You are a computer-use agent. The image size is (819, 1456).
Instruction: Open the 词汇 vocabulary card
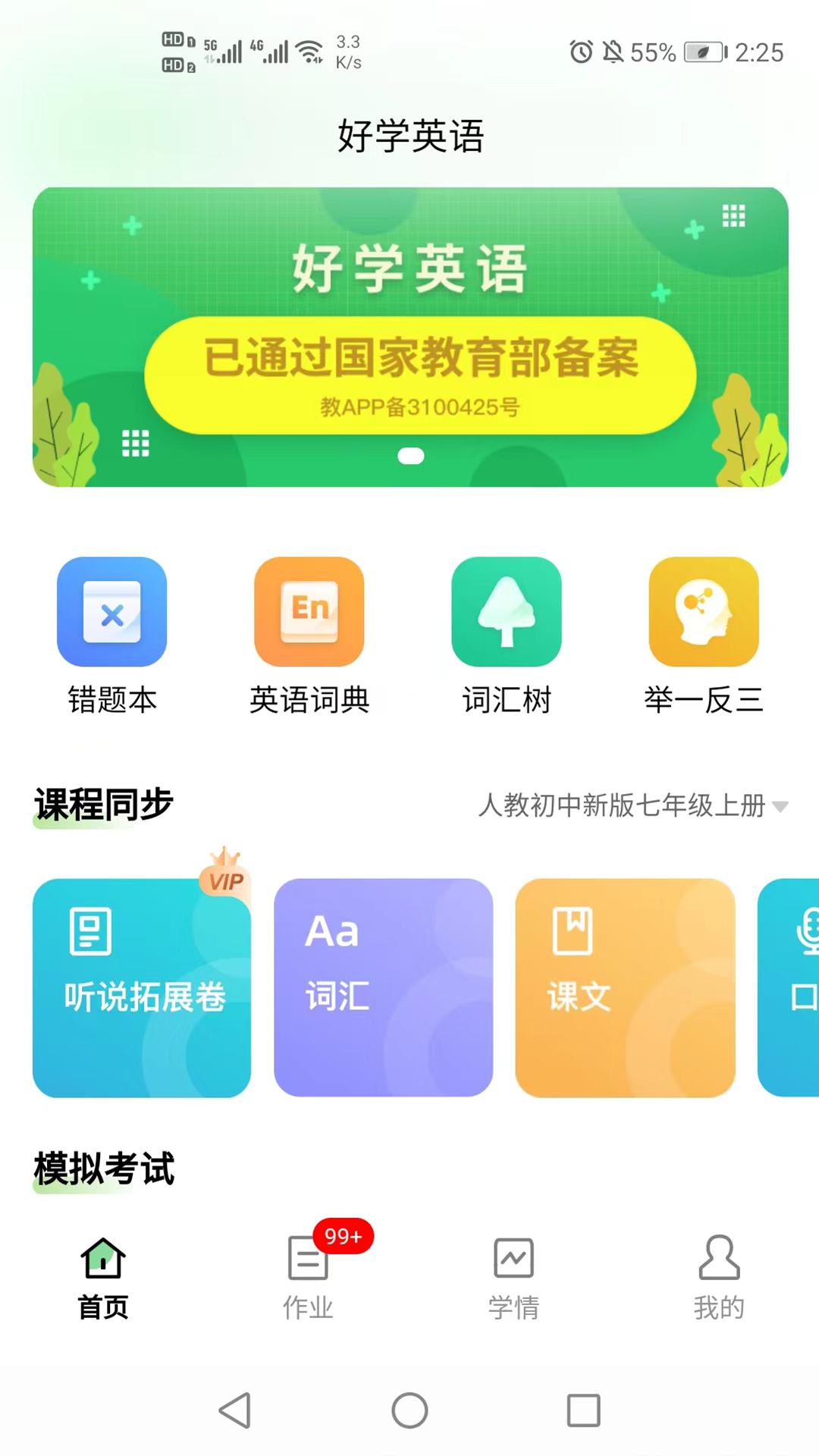point(383,987)
